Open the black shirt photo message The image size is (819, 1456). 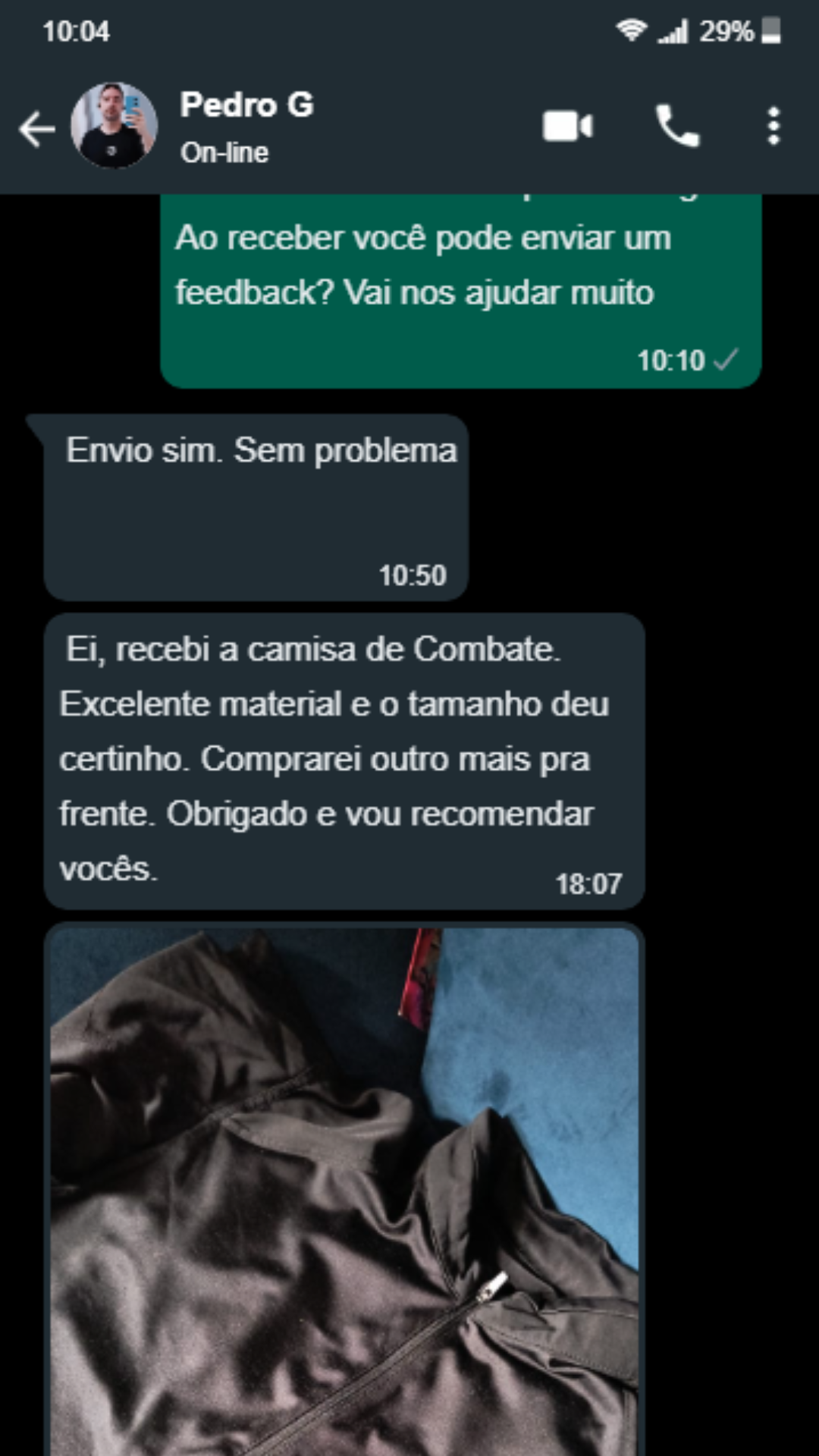344,1191
